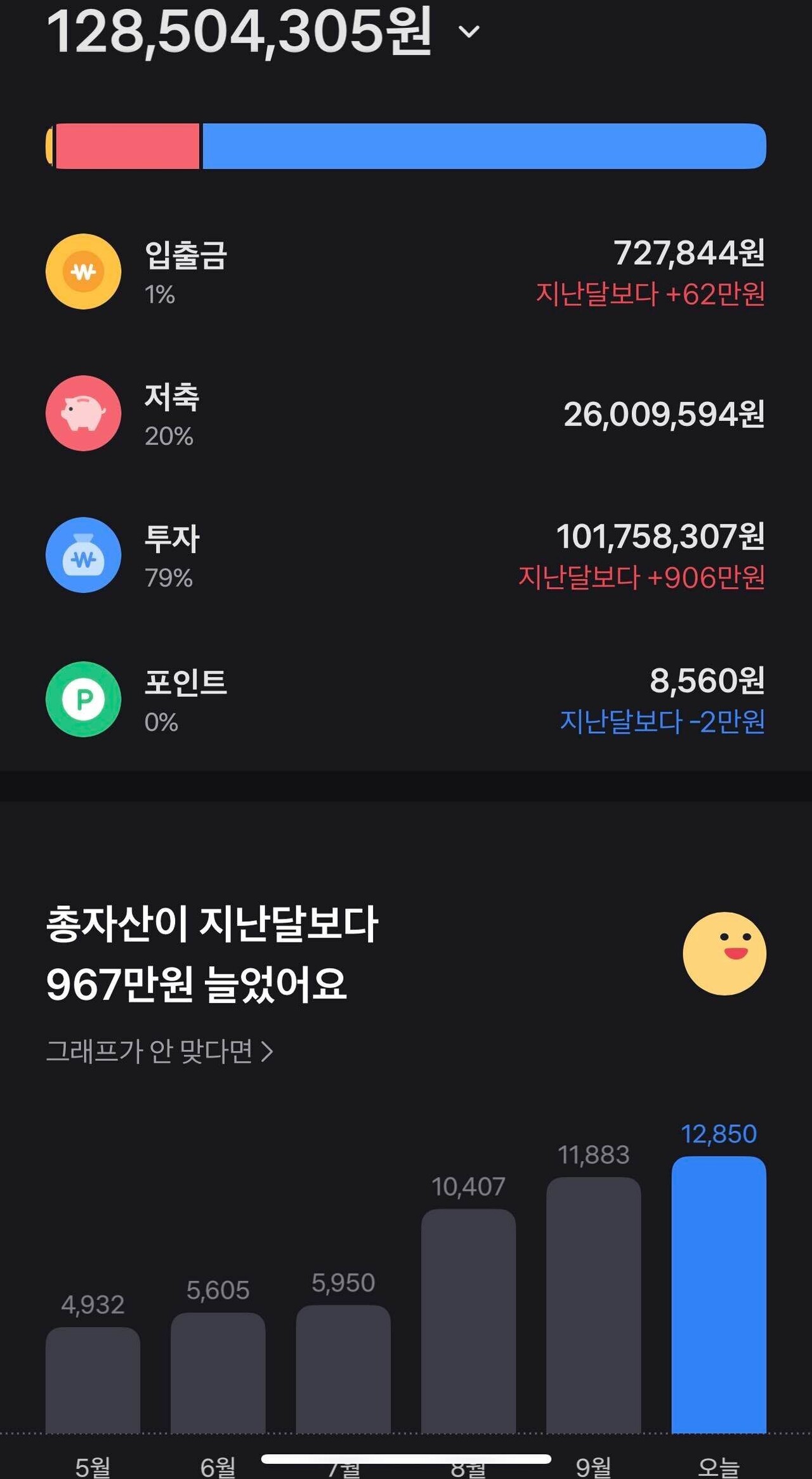
Task: Select the 포인트 green P icon
Action: click(x=82, y=698)
